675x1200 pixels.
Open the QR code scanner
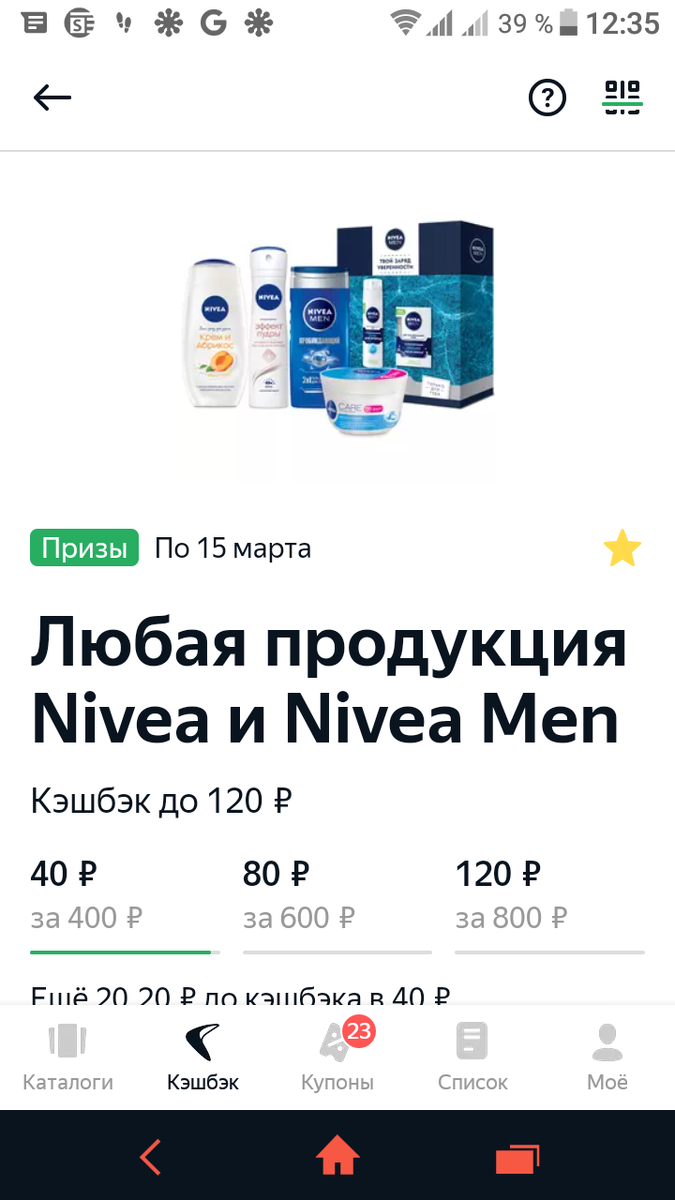click(622, 97)
